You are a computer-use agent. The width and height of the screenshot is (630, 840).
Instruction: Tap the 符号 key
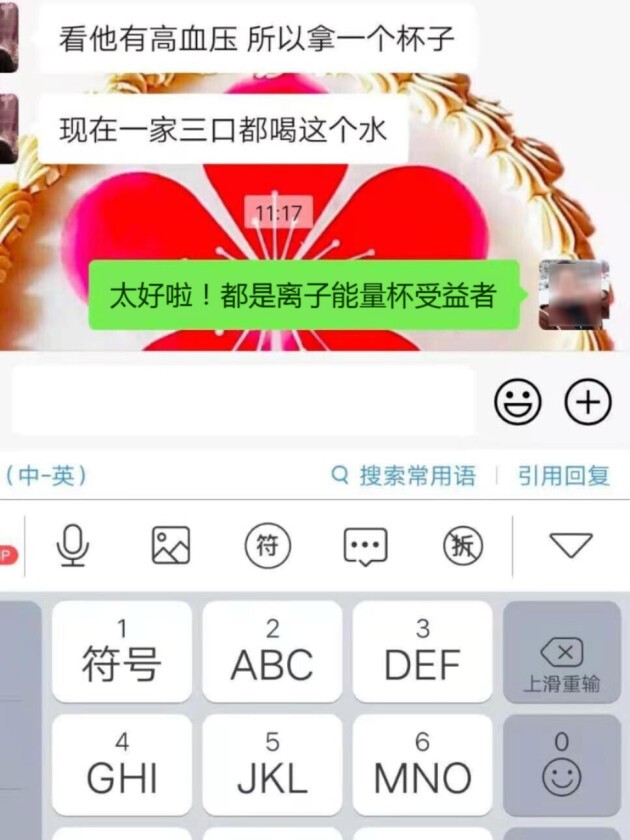click(x=121, y=652)
